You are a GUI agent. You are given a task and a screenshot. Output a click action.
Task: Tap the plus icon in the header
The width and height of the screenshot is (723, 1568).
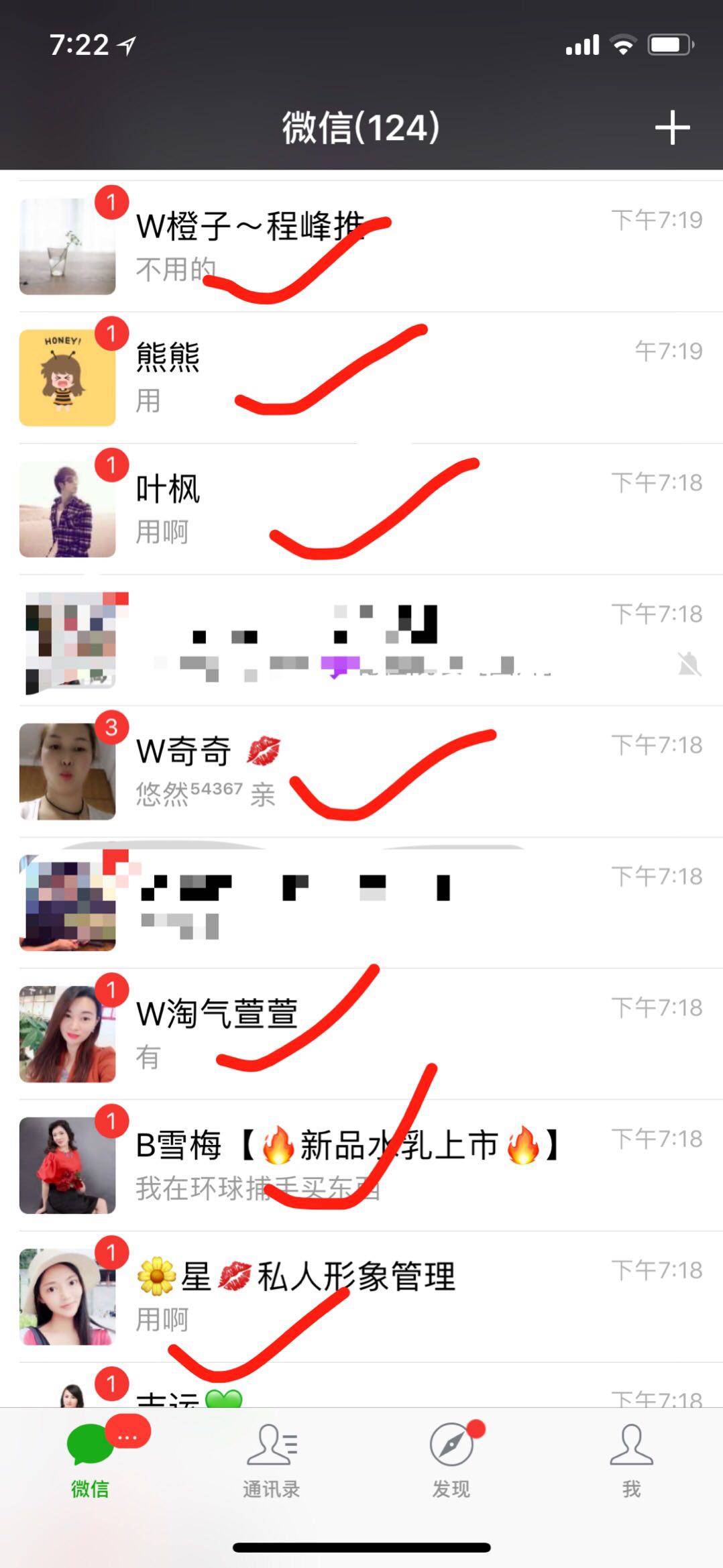[x=672, y=127]
